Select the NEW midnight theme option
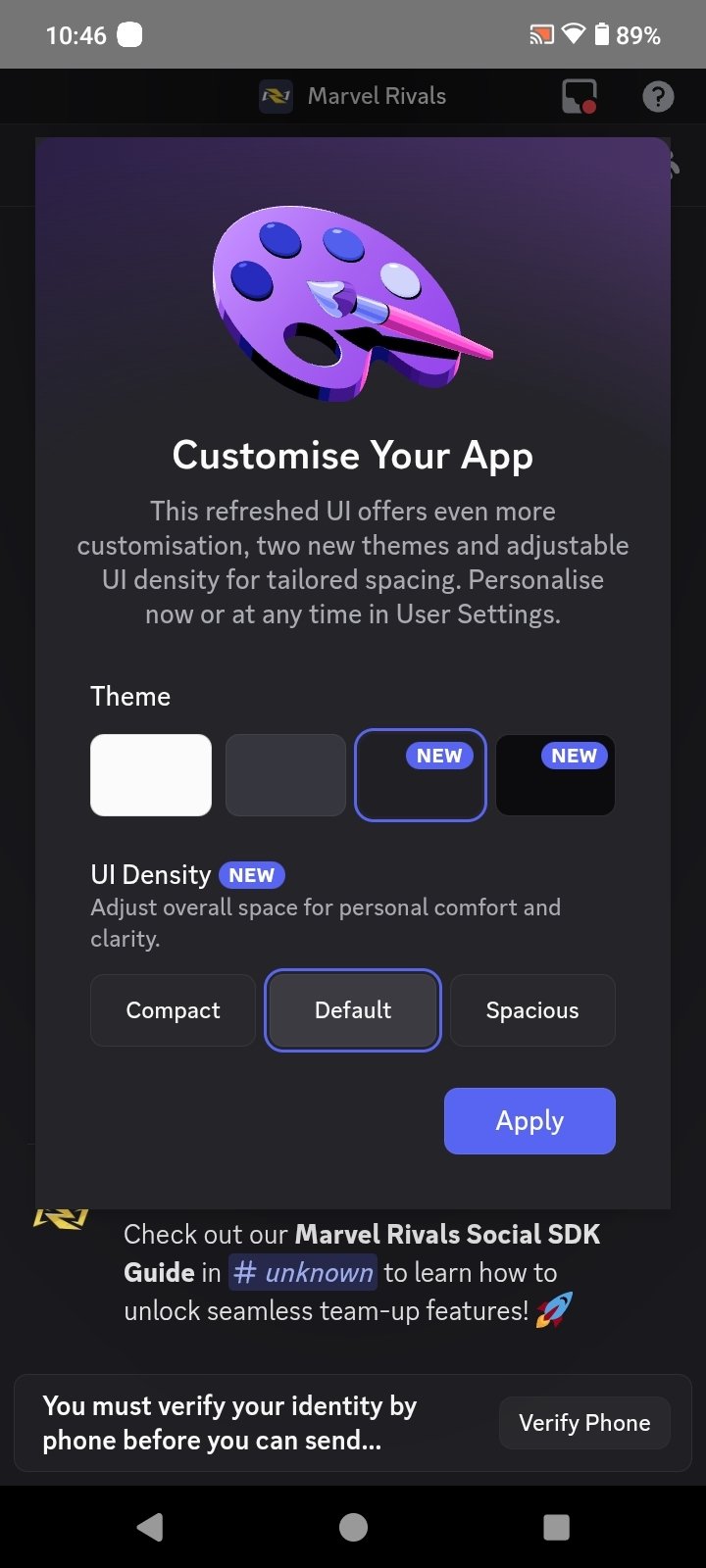Image resolution: width=706 pixels, height=1568 pixels. click(555, 774)
